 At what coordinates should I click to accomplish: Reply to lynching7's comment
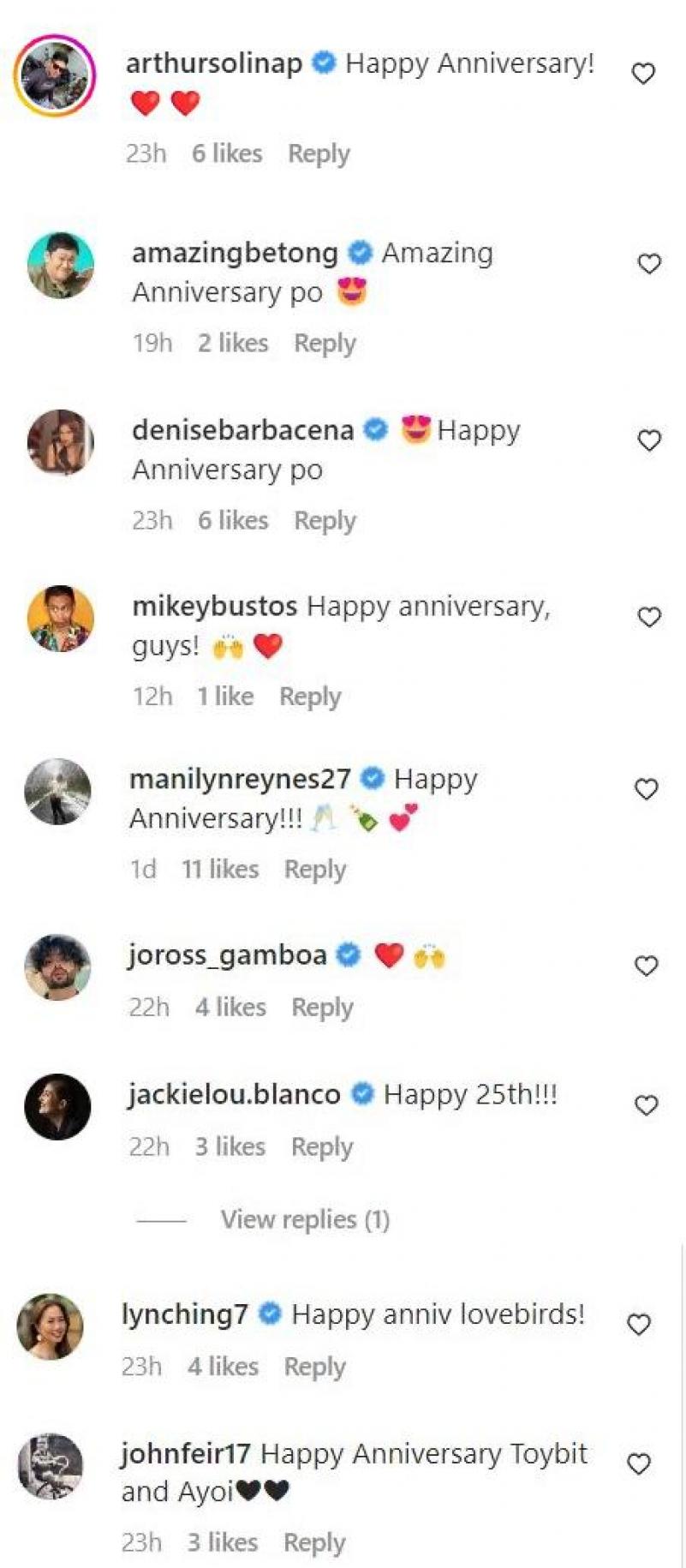[314, 1366]
